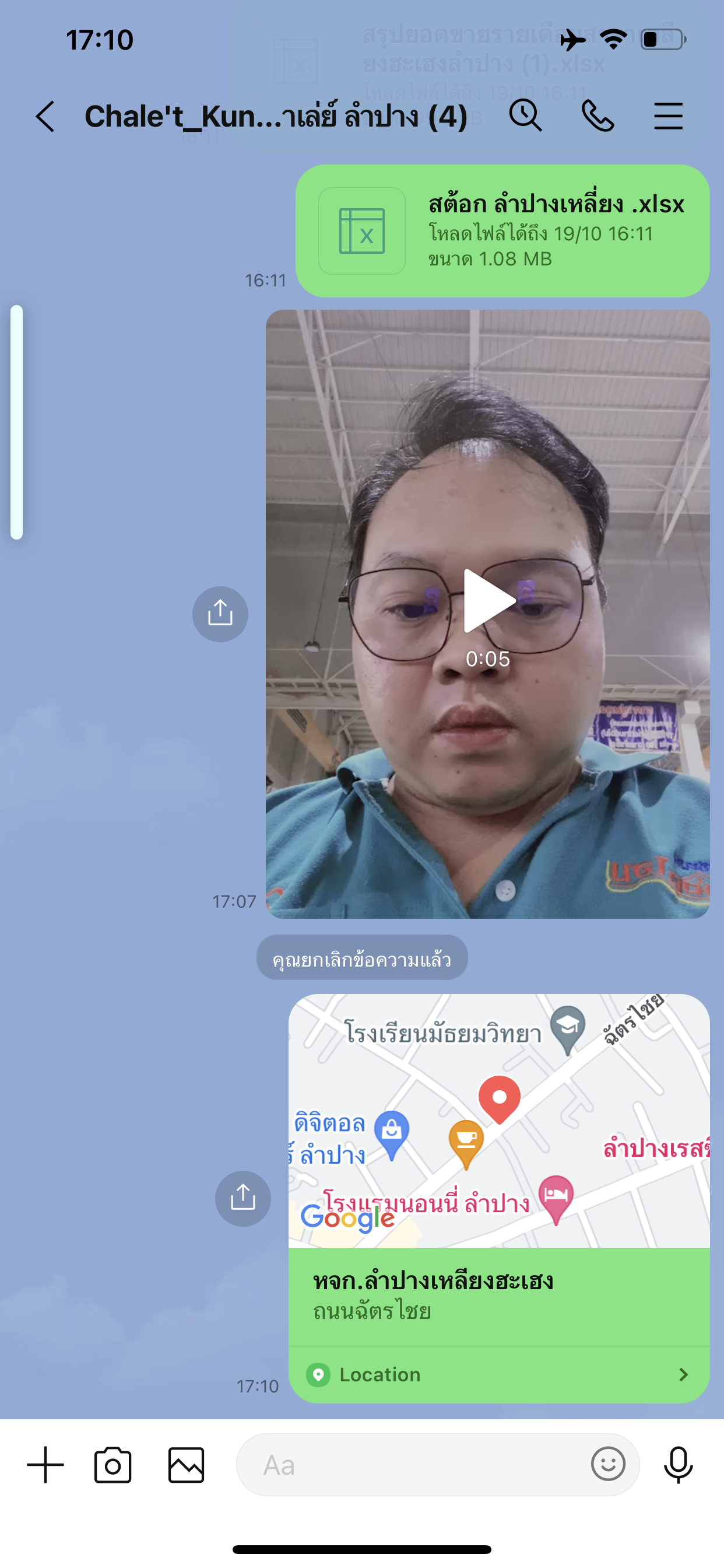Open the plus attachment menu
This screenshot has height=1568, width=724.
(x=45, y=1465)
